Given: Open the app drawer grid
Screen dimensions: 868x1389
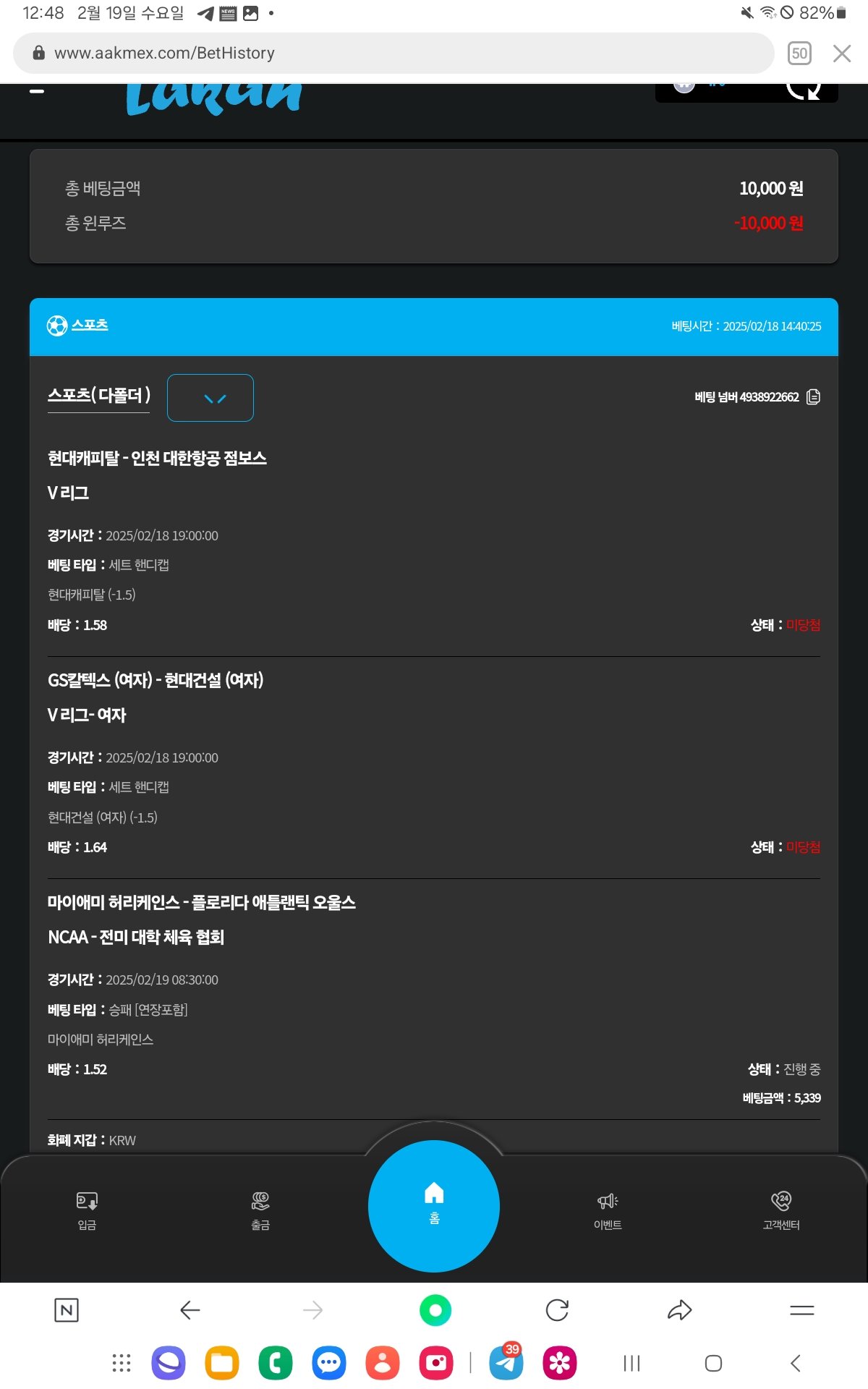Looking at the screenshot, I should pos(122,1363).
